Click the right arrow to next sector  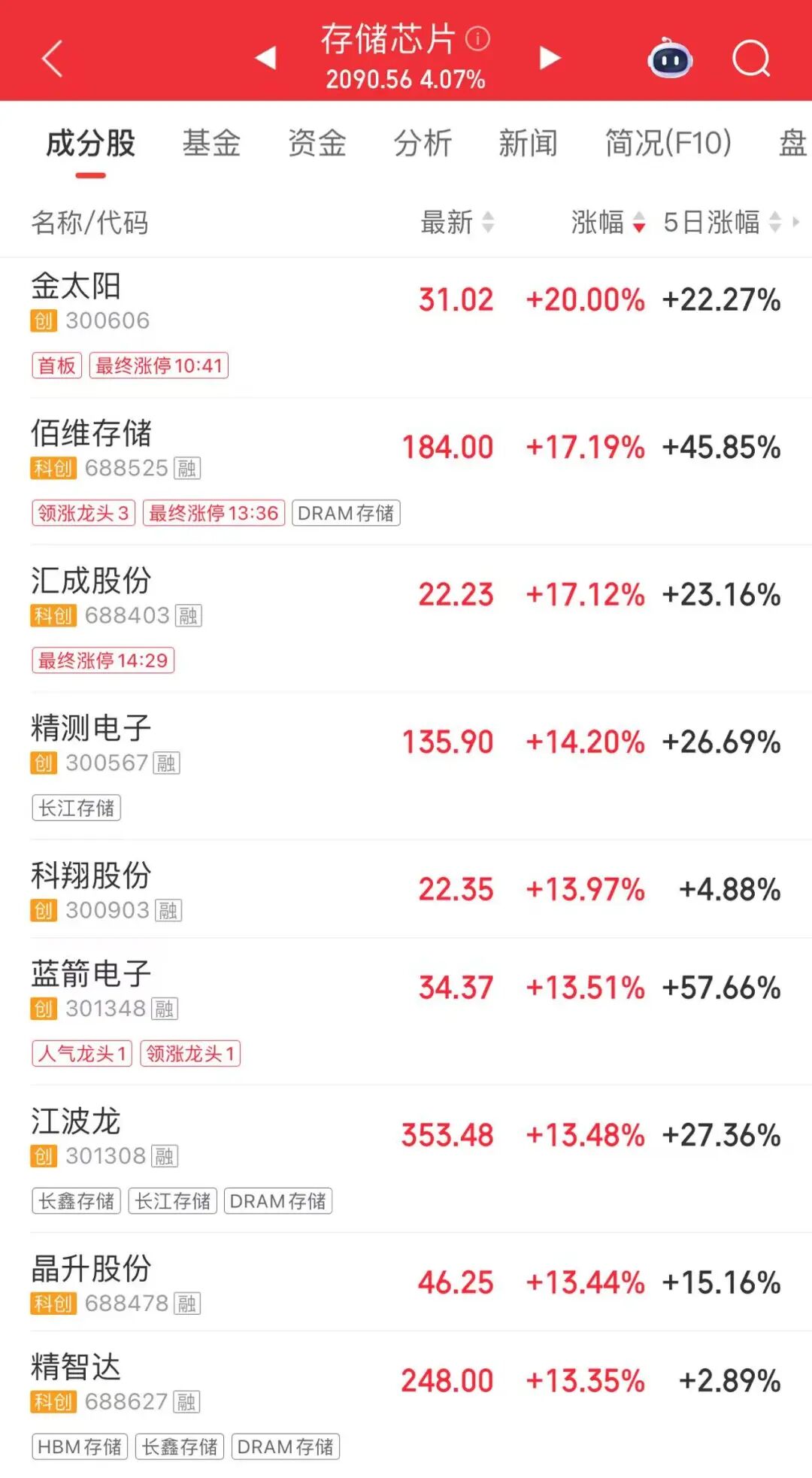tap(549, 59)
